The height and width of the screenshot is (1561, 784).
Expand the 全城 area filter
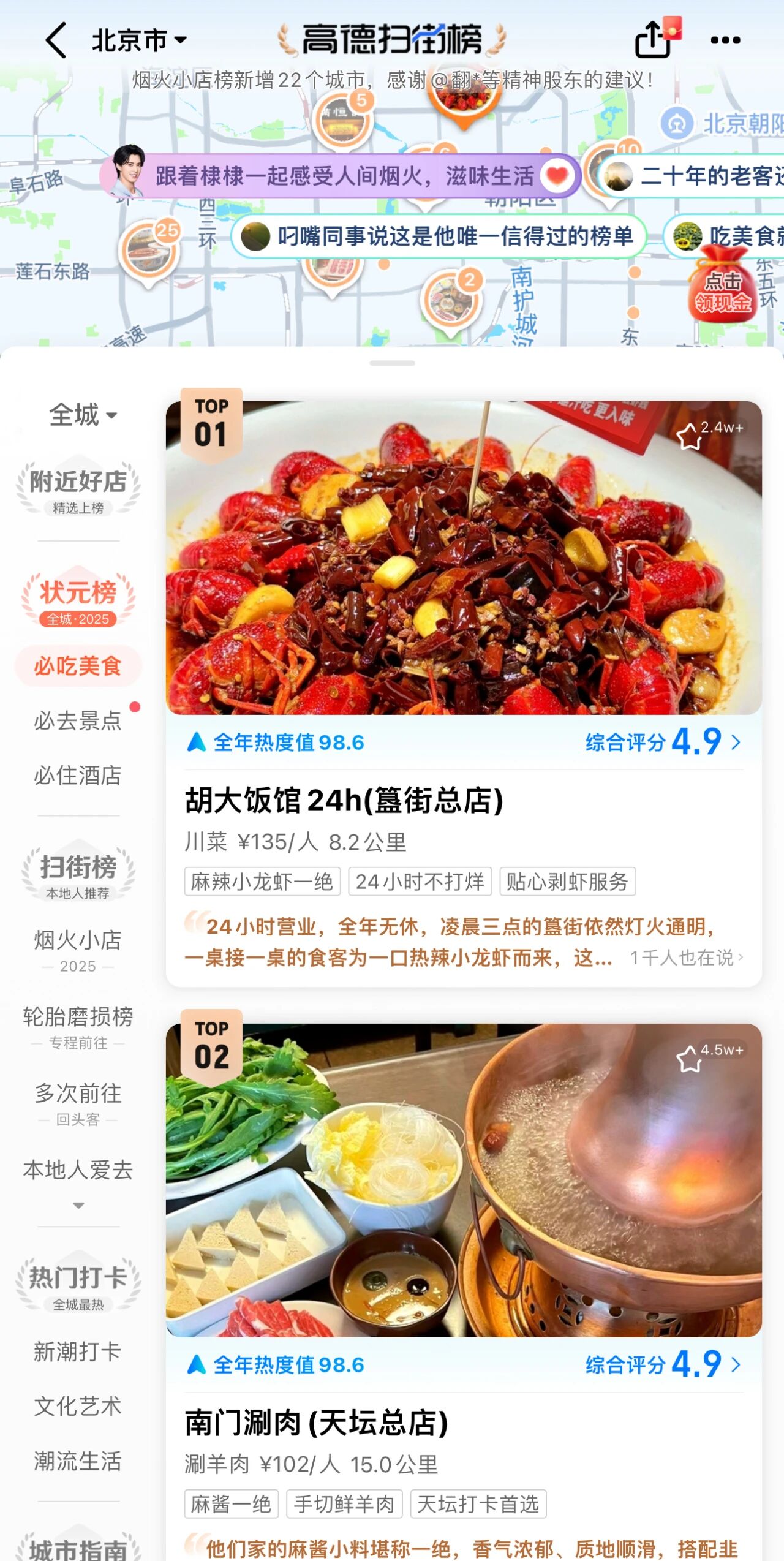pos(82,415)
